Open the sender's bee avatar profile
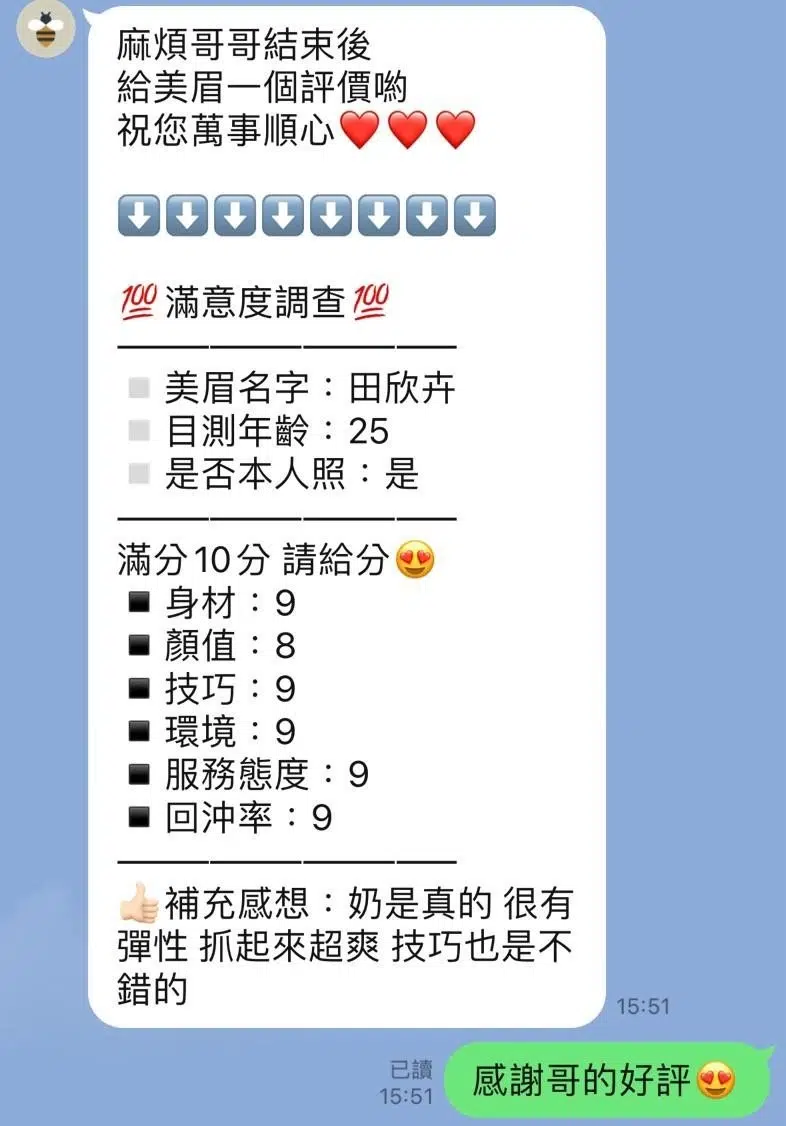The width and height of the screenshot is (786, 1126). [46, 30]
